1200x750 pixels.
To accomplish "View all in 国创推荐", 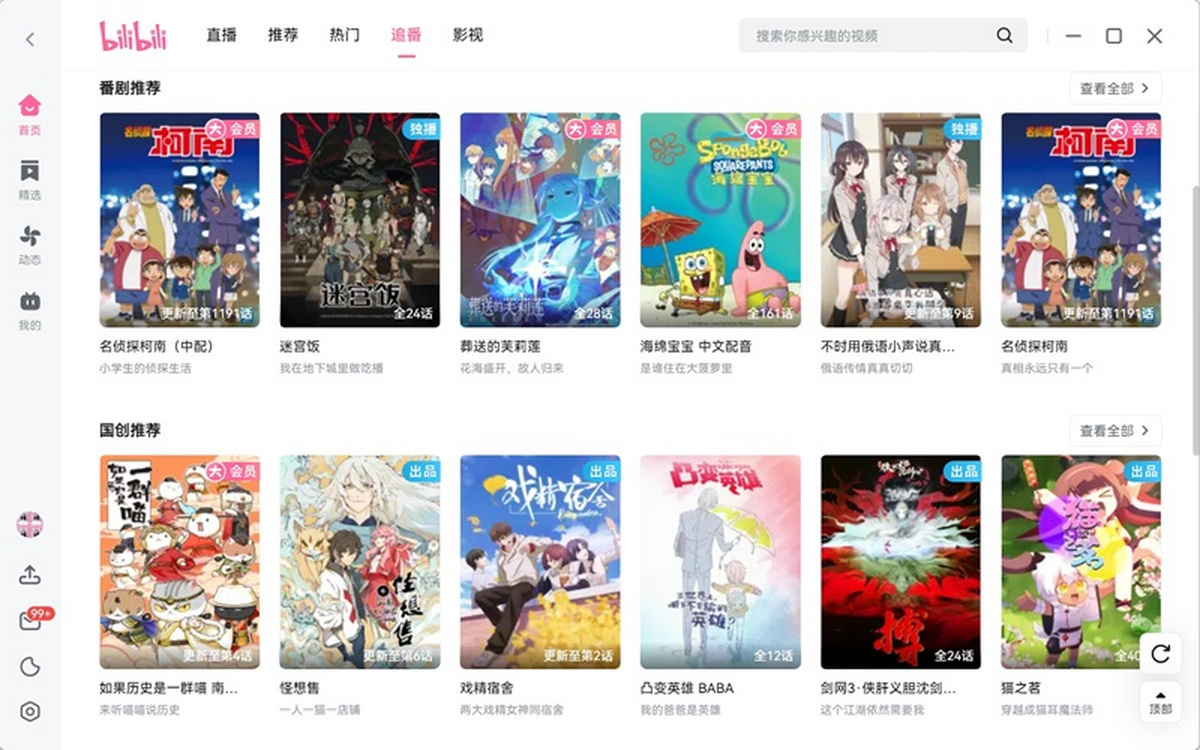I will (x=1115, y=431).
